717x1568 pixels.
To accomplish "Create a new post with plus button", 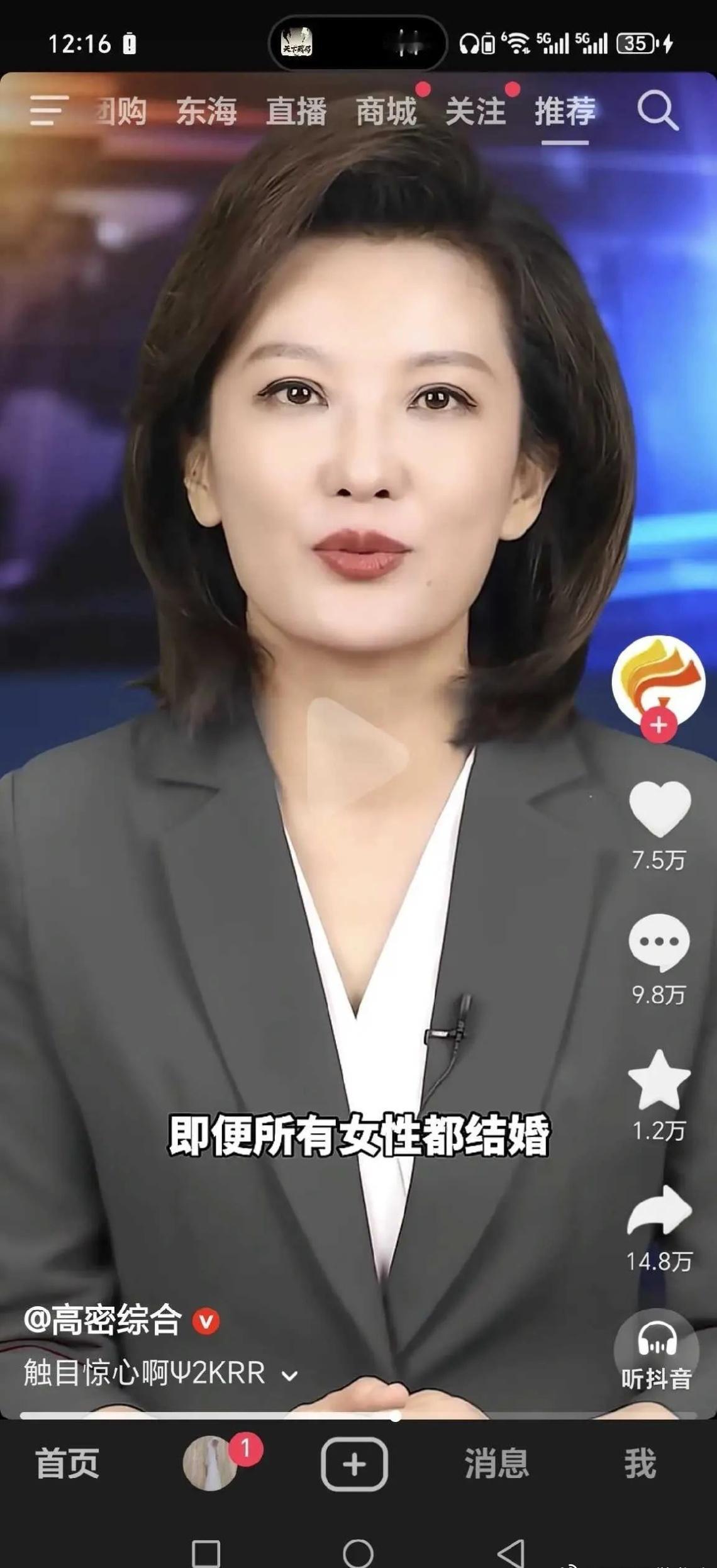I will click(x=354, y=1464).
